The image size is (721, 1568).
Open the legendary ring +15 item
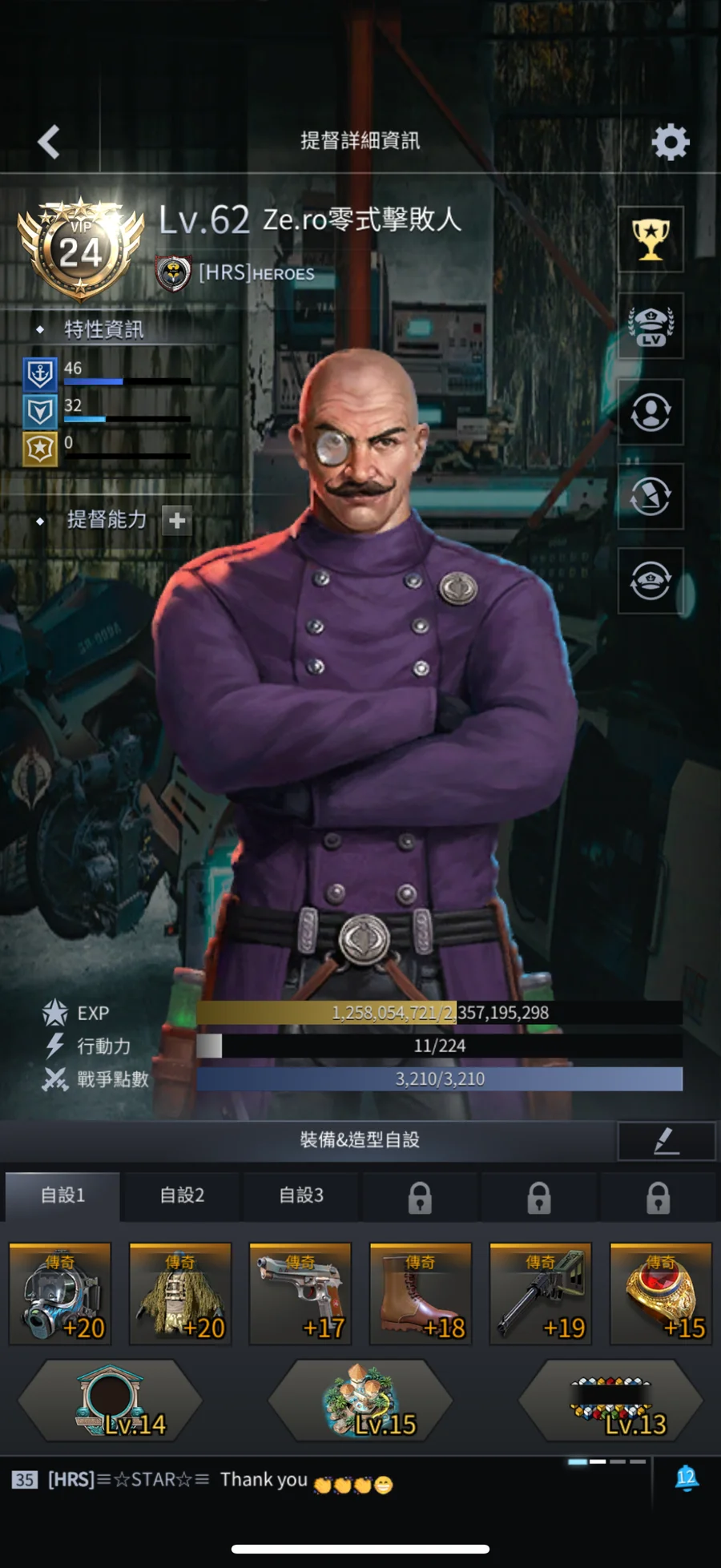click(x=661, y=1293)
